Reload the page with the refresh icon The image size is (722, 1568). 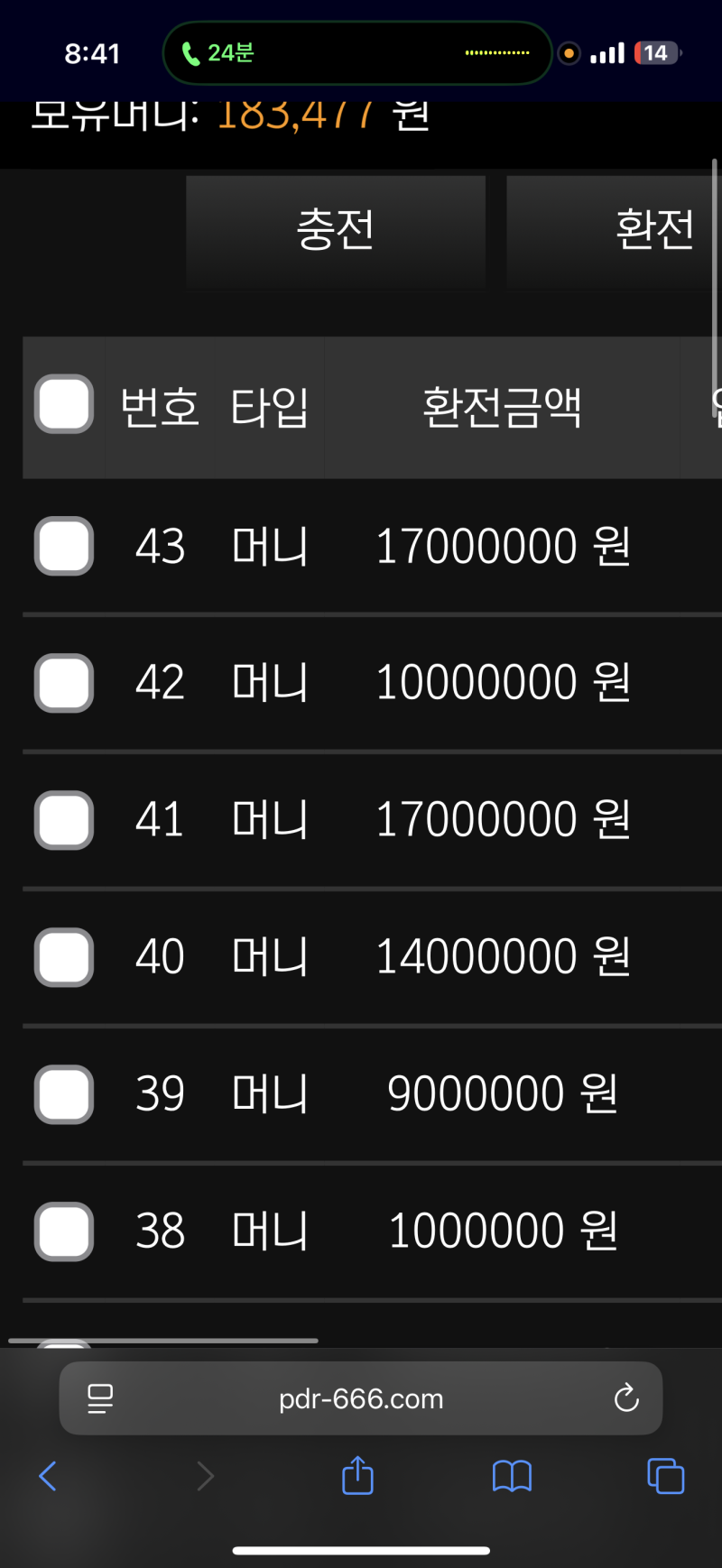(x=626, y=1398)
